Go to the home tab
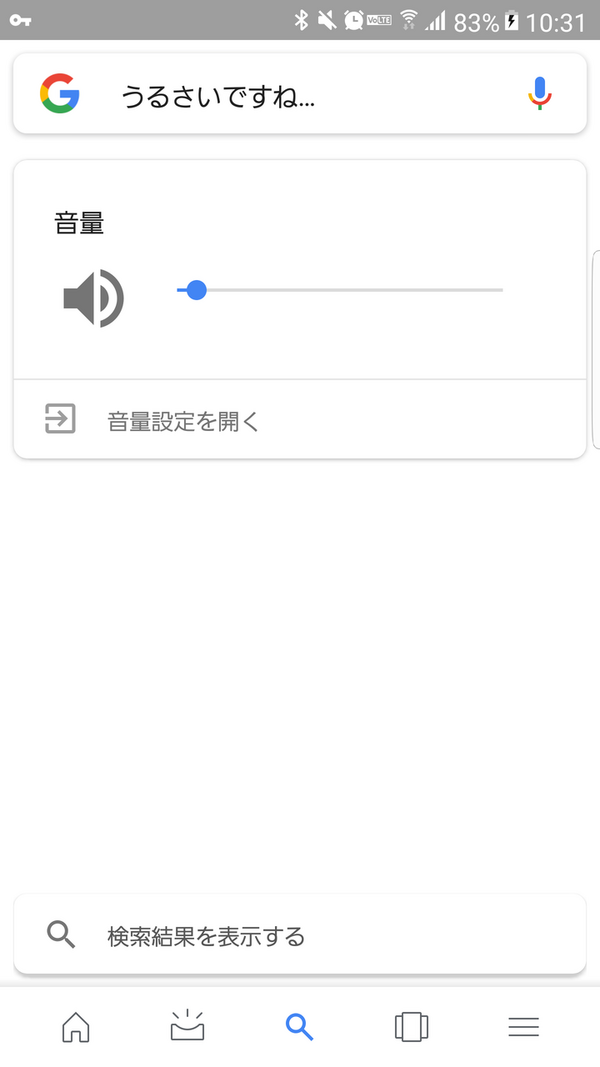The image size is (600, 1067). 76,1026
